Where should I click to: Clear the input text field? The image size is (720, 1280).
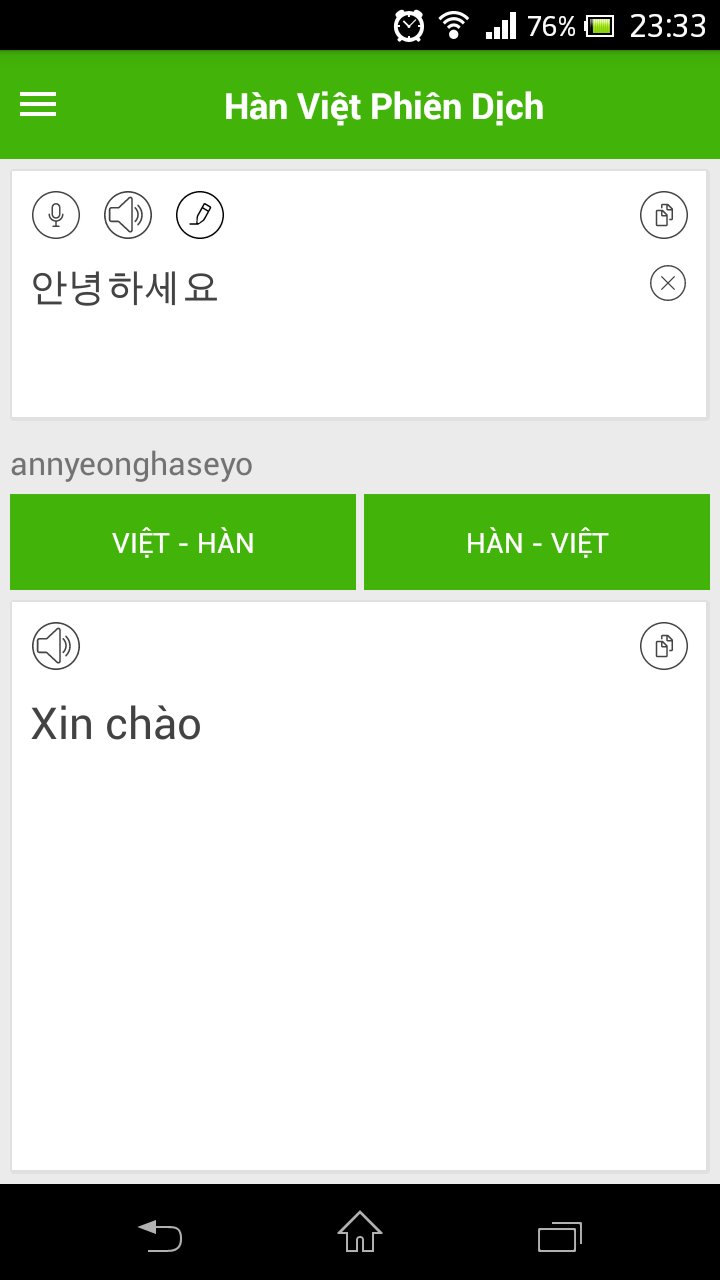click(x=668, y=284)
